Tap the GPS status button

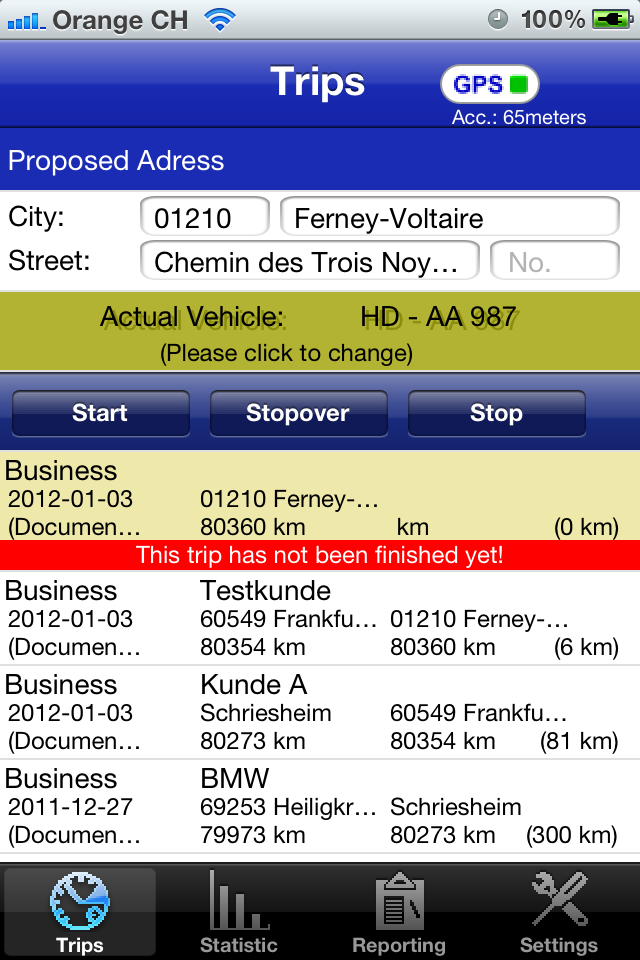click(489, 84)
